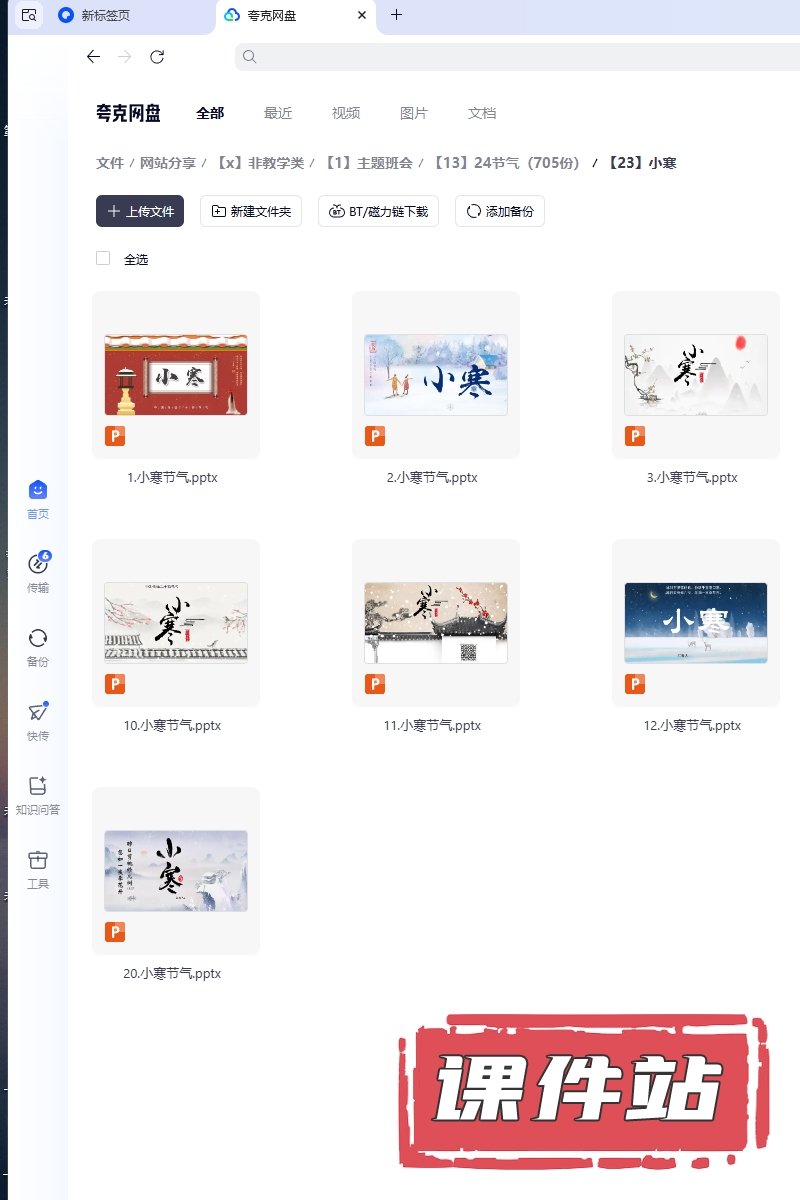800x1200 pixels.
Task: Switch to the 文档 tab
Action: pyautogui.click(x=482, y=113)
